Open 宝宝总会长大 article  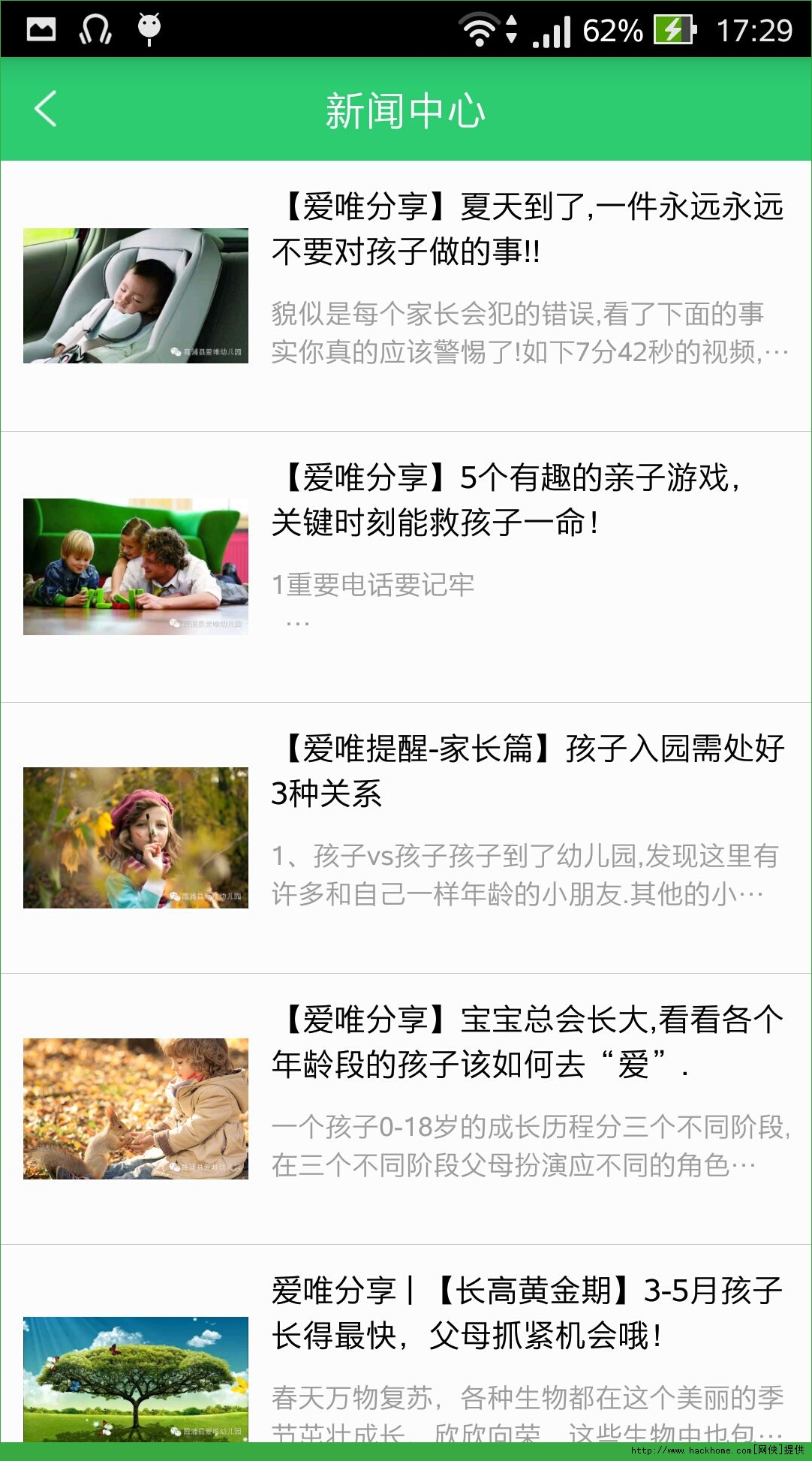(x=527, y=1041)
